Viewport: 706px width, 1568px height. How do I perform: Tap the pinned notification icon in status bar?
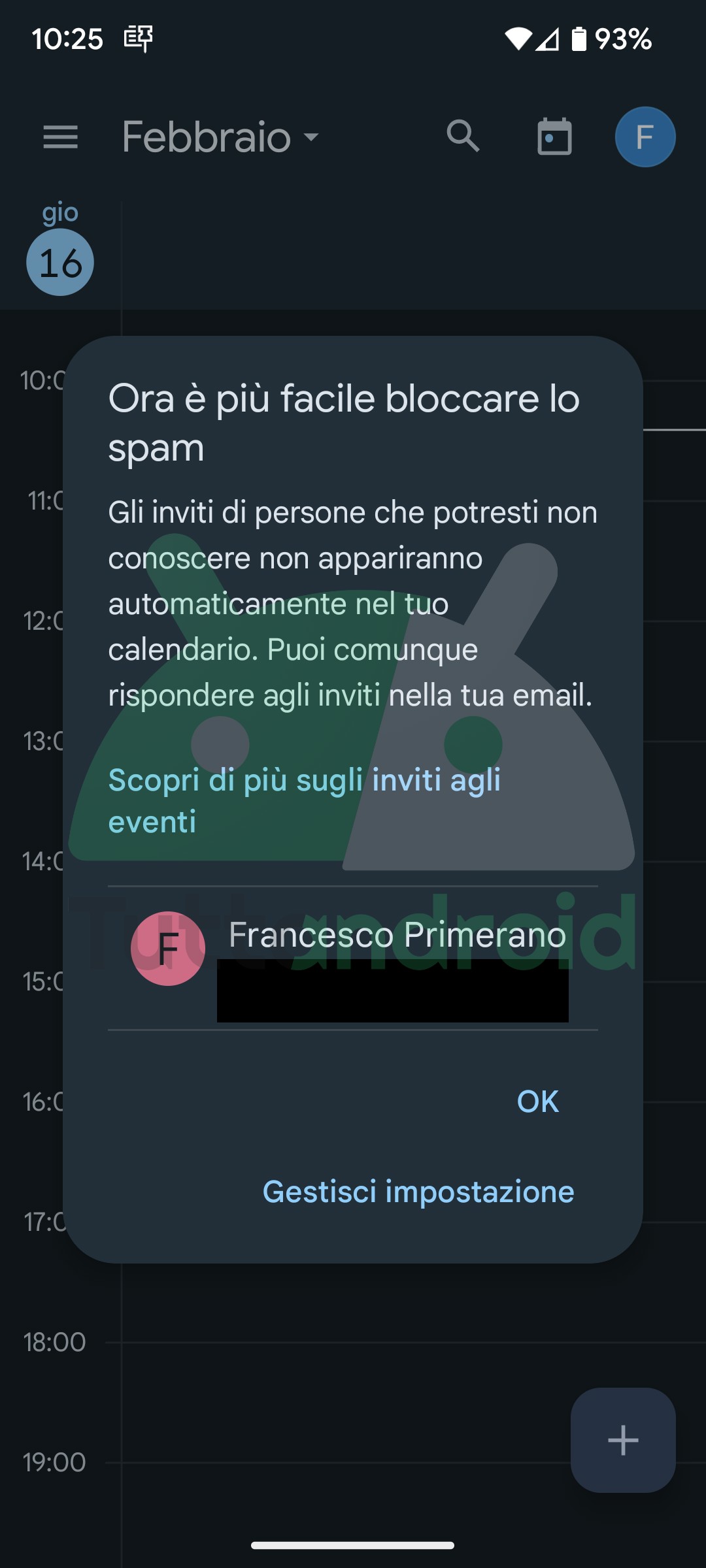click(137, 39)
